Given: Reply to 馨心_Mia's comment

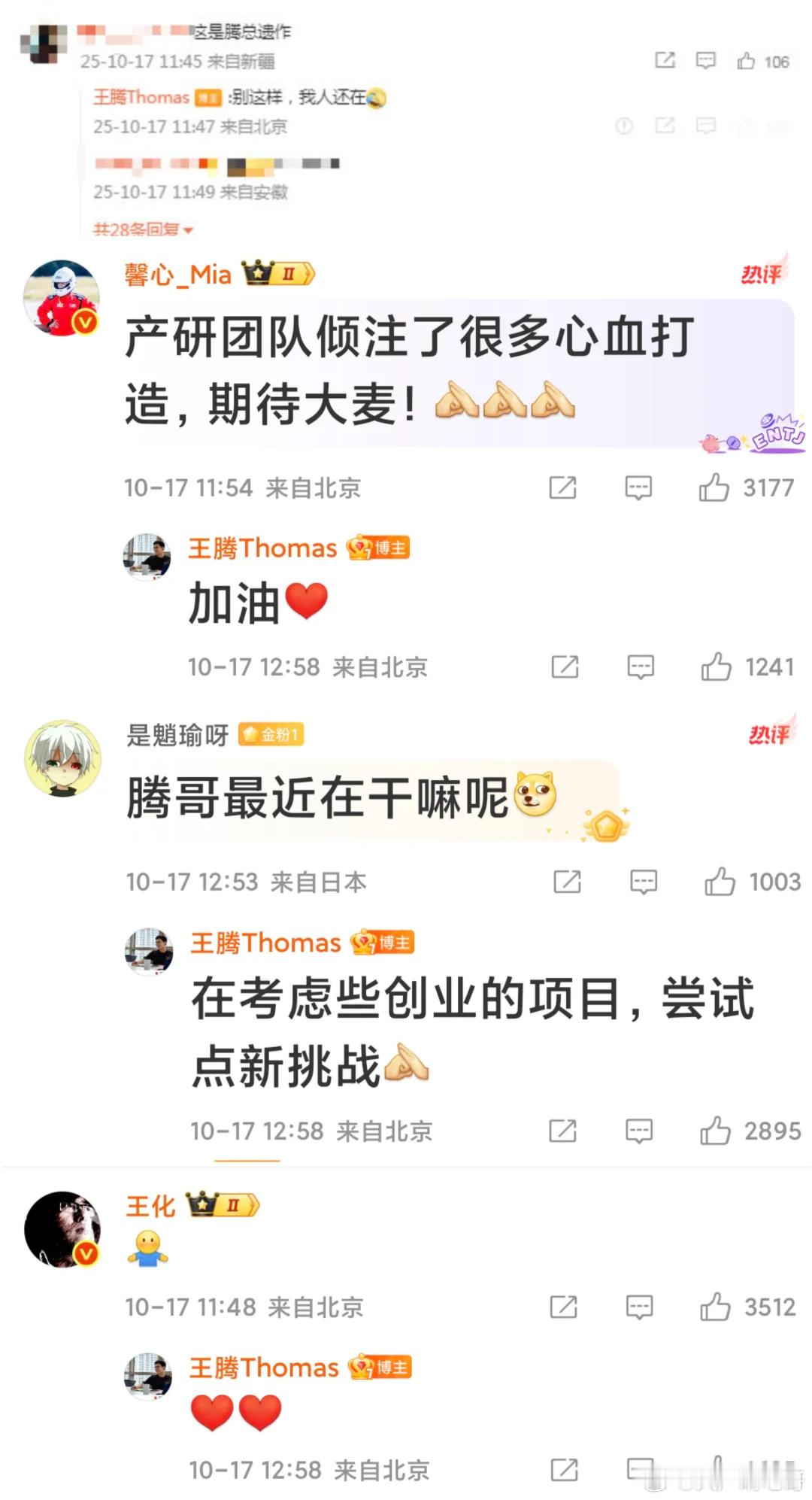Looking at the screenshot, I should pos(638,488).
